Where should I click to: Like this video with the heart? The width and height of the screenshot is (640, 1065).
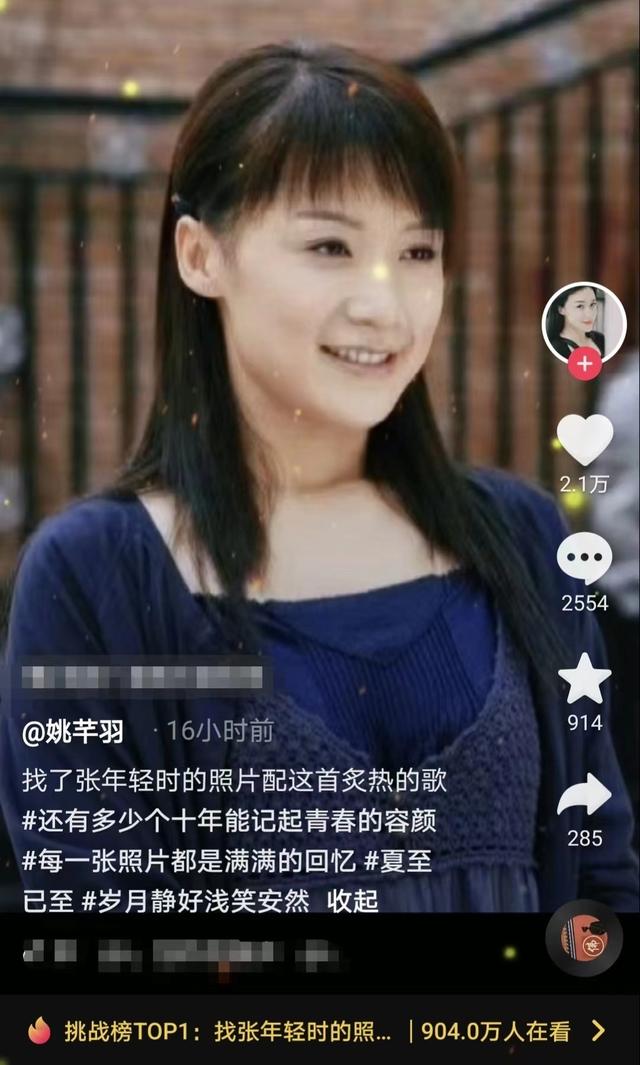pyautogui.click(x=584, y=440)
